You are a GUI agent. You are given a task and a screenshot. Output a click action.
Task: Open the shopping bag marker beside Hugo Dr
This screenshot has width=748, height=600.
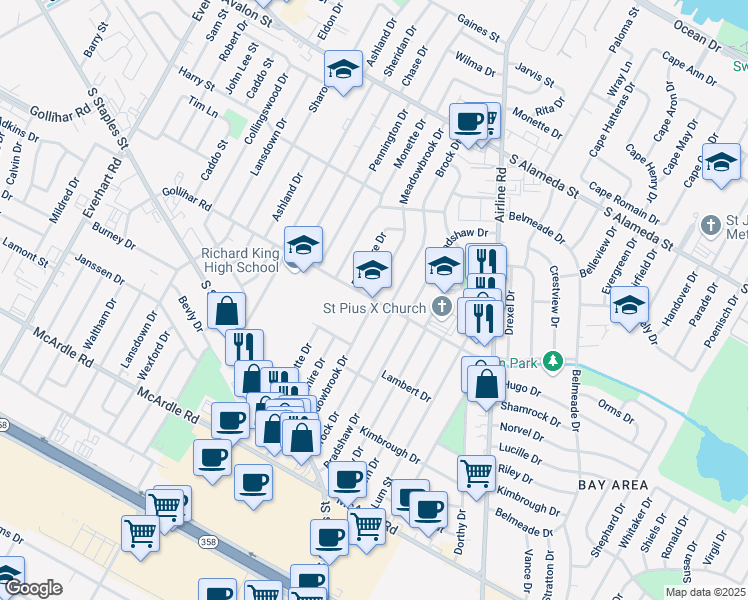[486, 384]
